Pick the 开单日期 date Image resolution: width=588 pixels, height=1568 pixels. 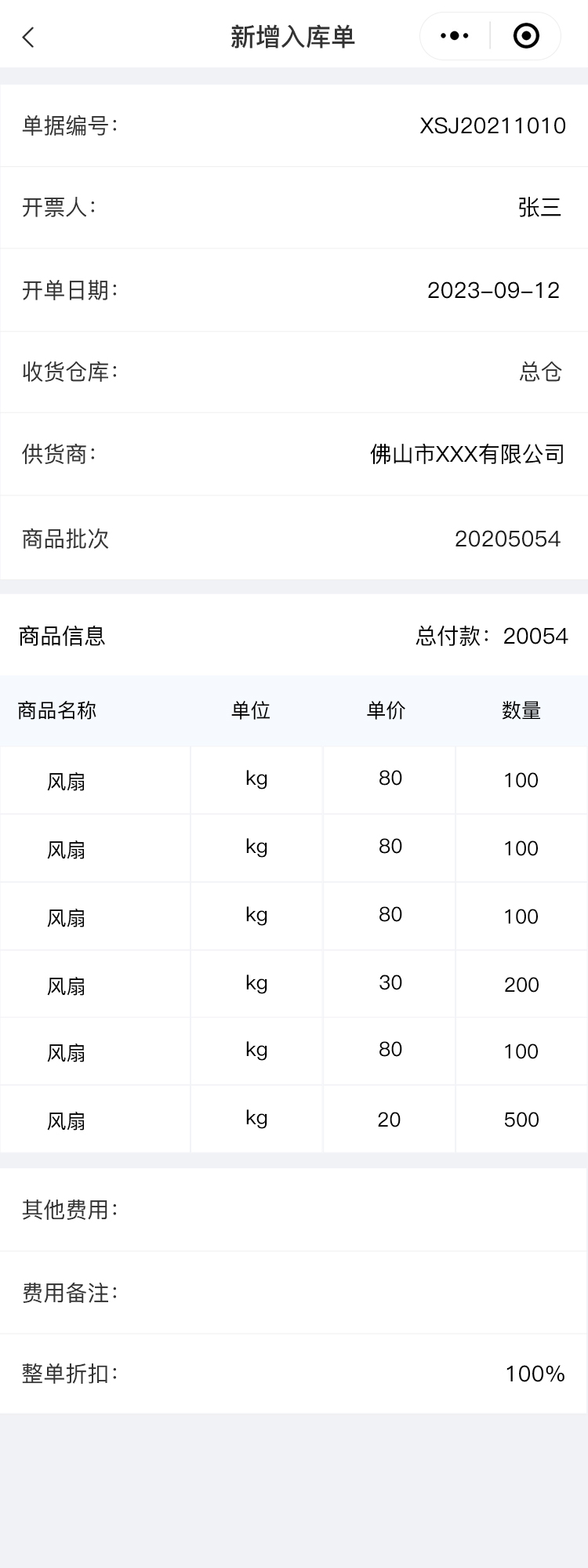(493, 291)
